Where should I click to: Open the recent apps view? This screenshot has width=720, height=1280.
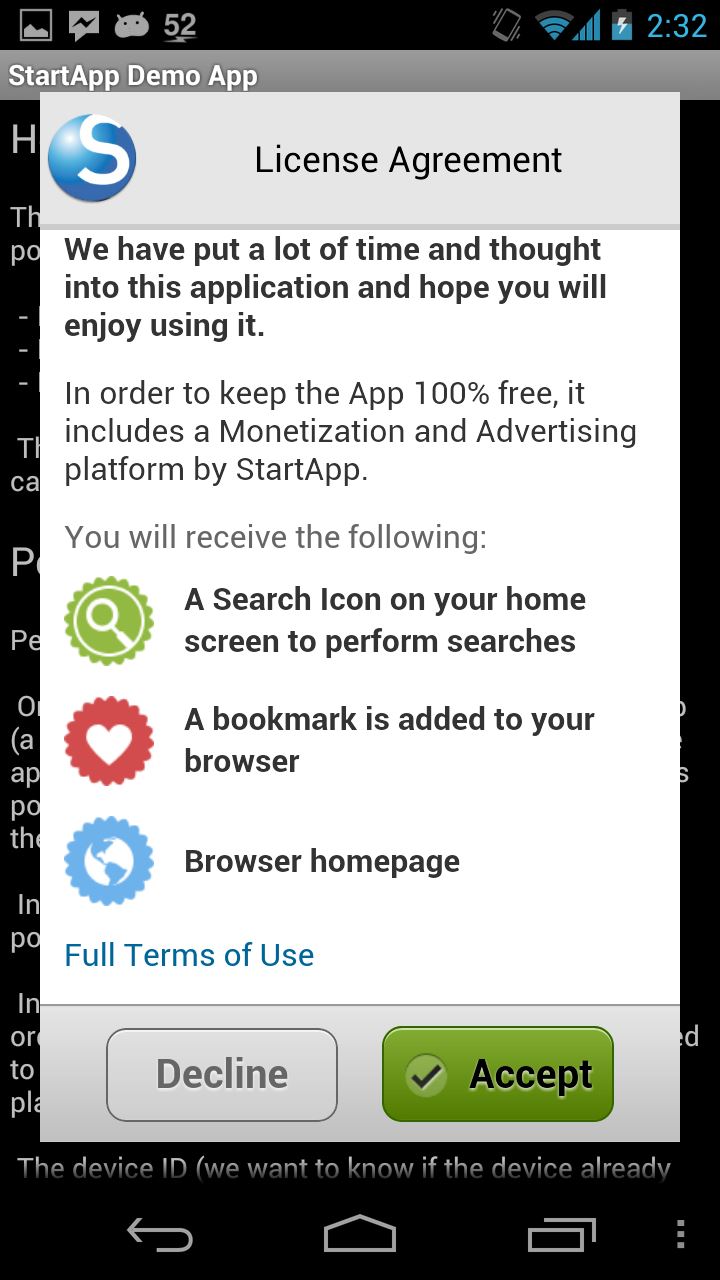point(562,1235)
